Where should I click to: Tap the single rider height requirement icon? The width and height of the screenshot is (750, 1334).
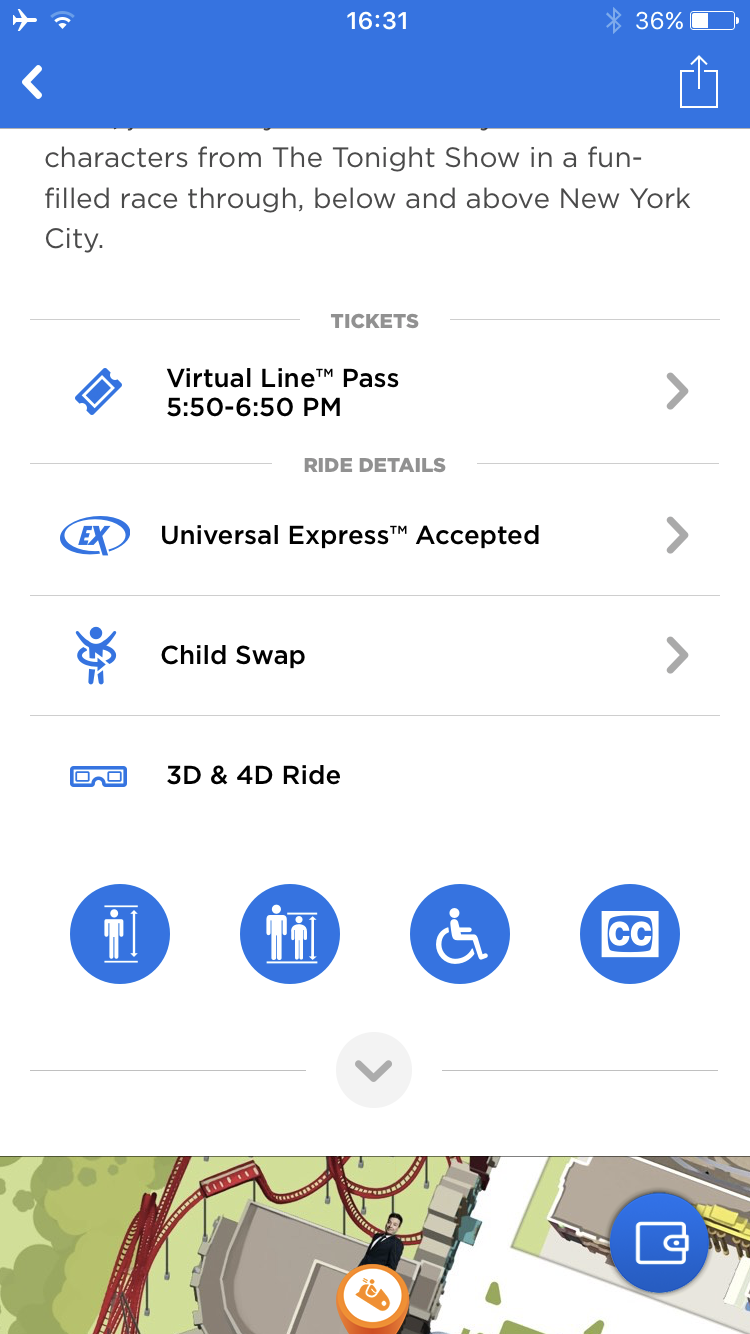tap(120, 935)
